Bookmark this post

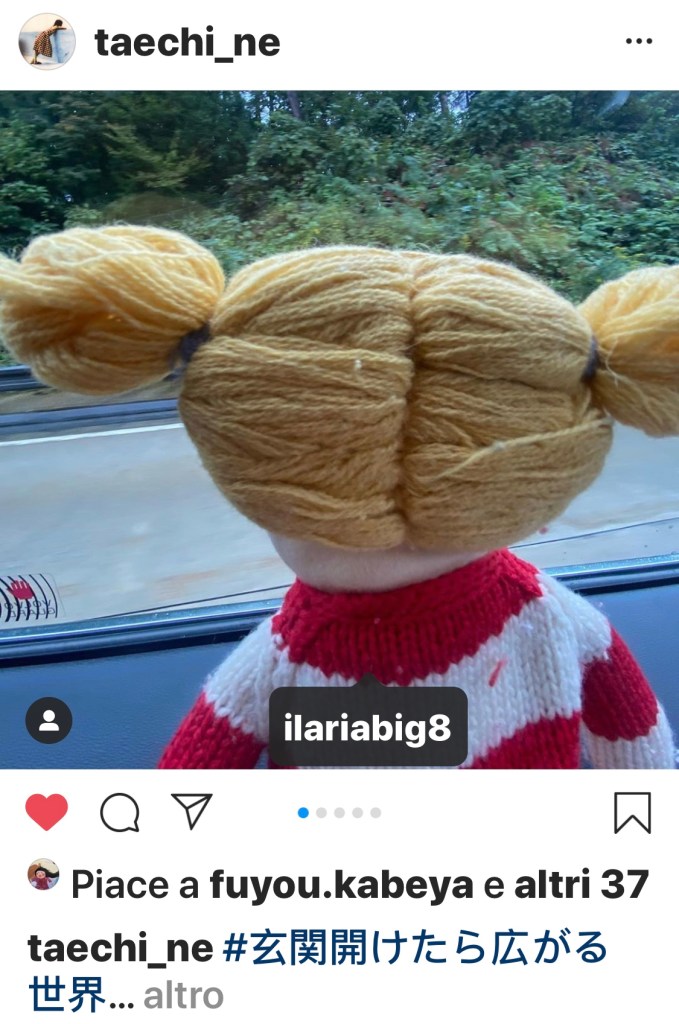pyautogui.click(x=632, y=812)
